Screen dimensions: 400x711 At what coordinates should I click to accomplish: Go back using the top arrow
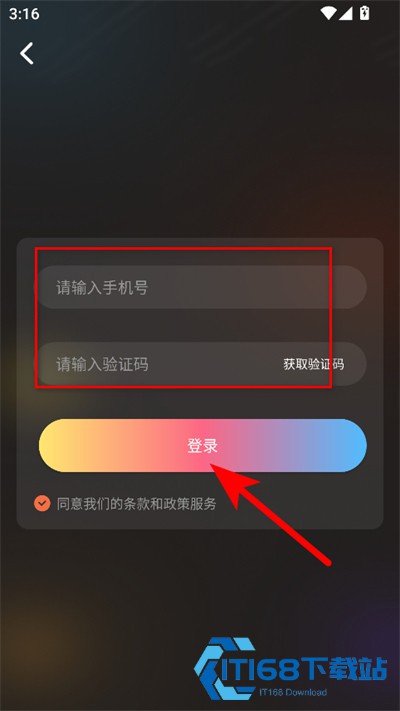coord(26,54)
